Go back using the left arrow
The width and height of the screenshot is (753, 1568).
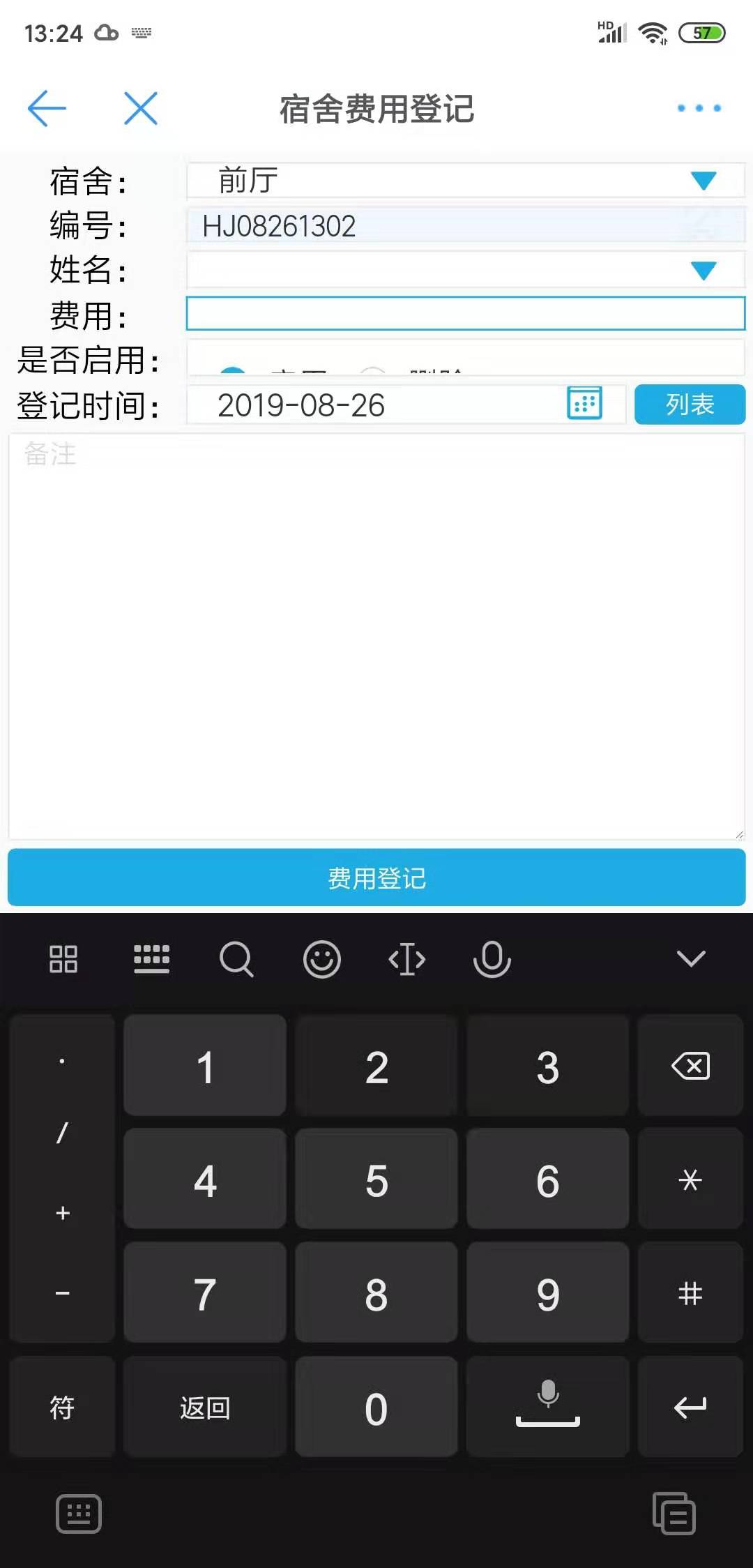pyautogui.click(x=47, y=108)
